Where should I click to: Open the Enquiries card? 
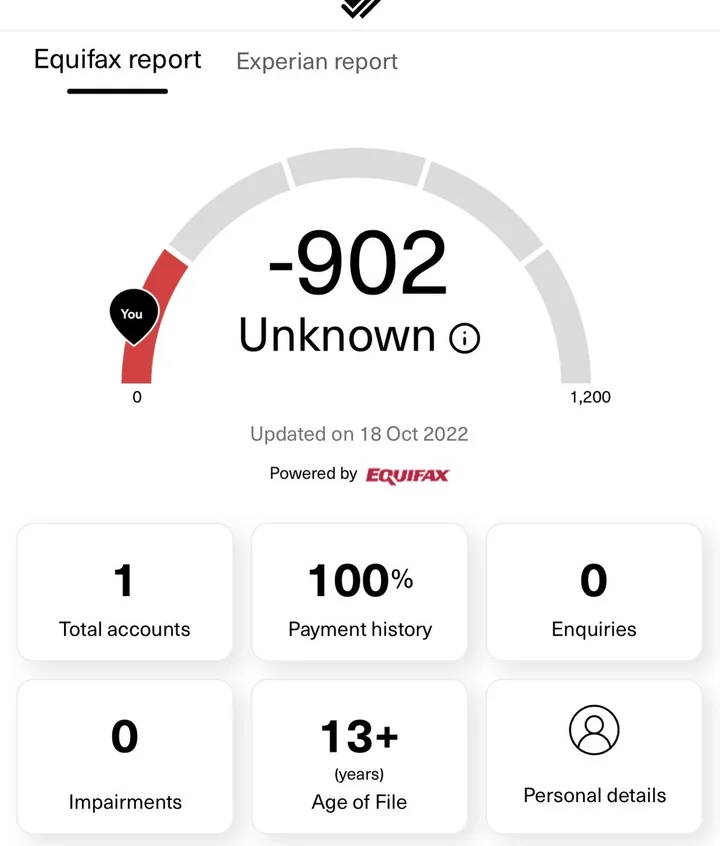[x=594, y=592]
